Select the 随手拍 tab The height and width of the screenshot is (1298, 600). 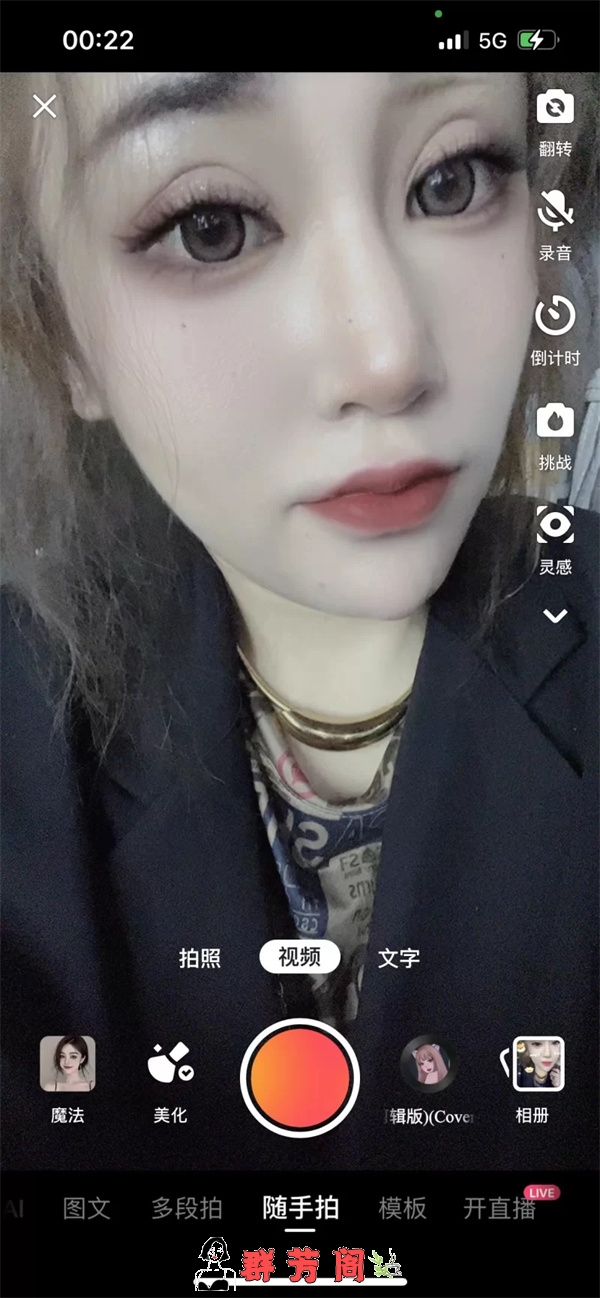(300, 1208)
